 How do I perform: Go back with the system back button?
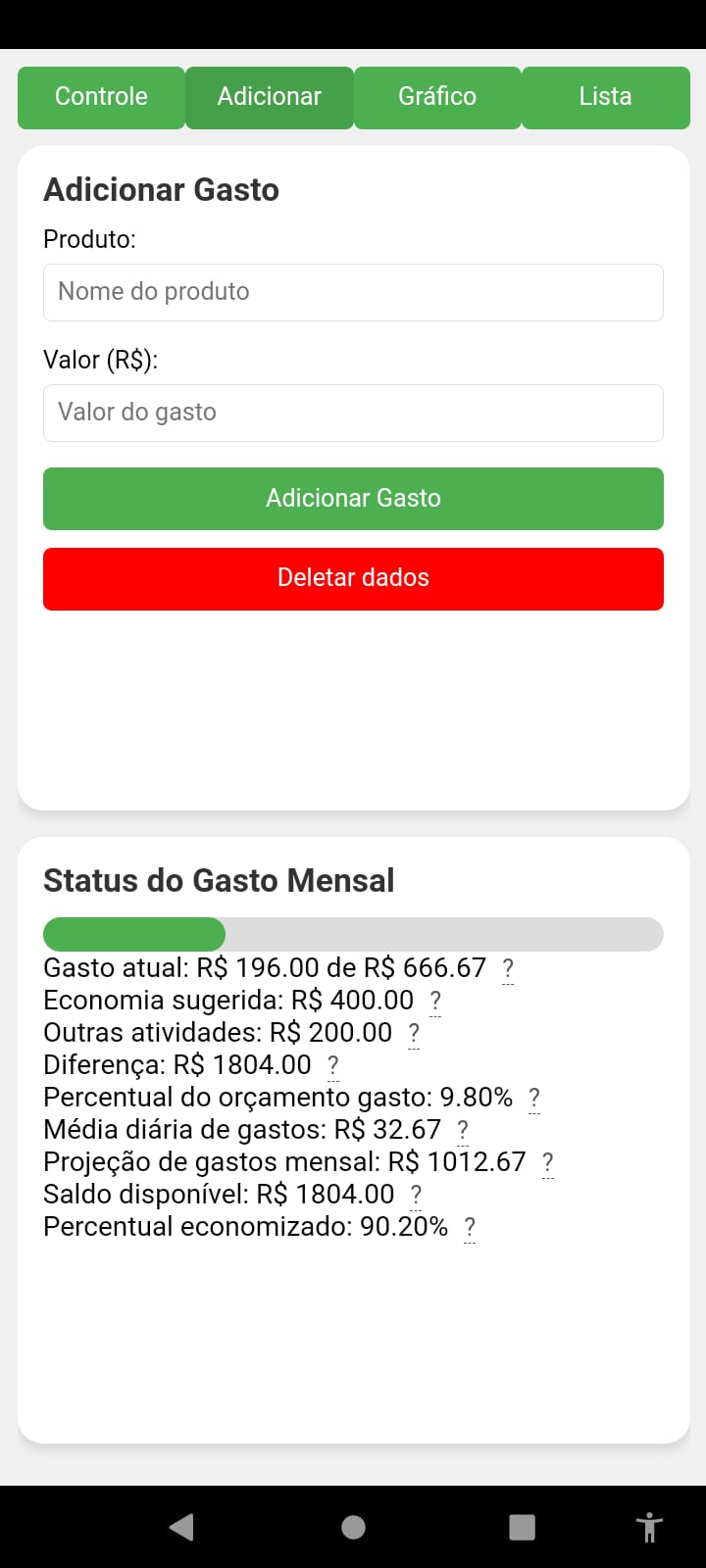pyautogui.click(x=181, y=1527)
